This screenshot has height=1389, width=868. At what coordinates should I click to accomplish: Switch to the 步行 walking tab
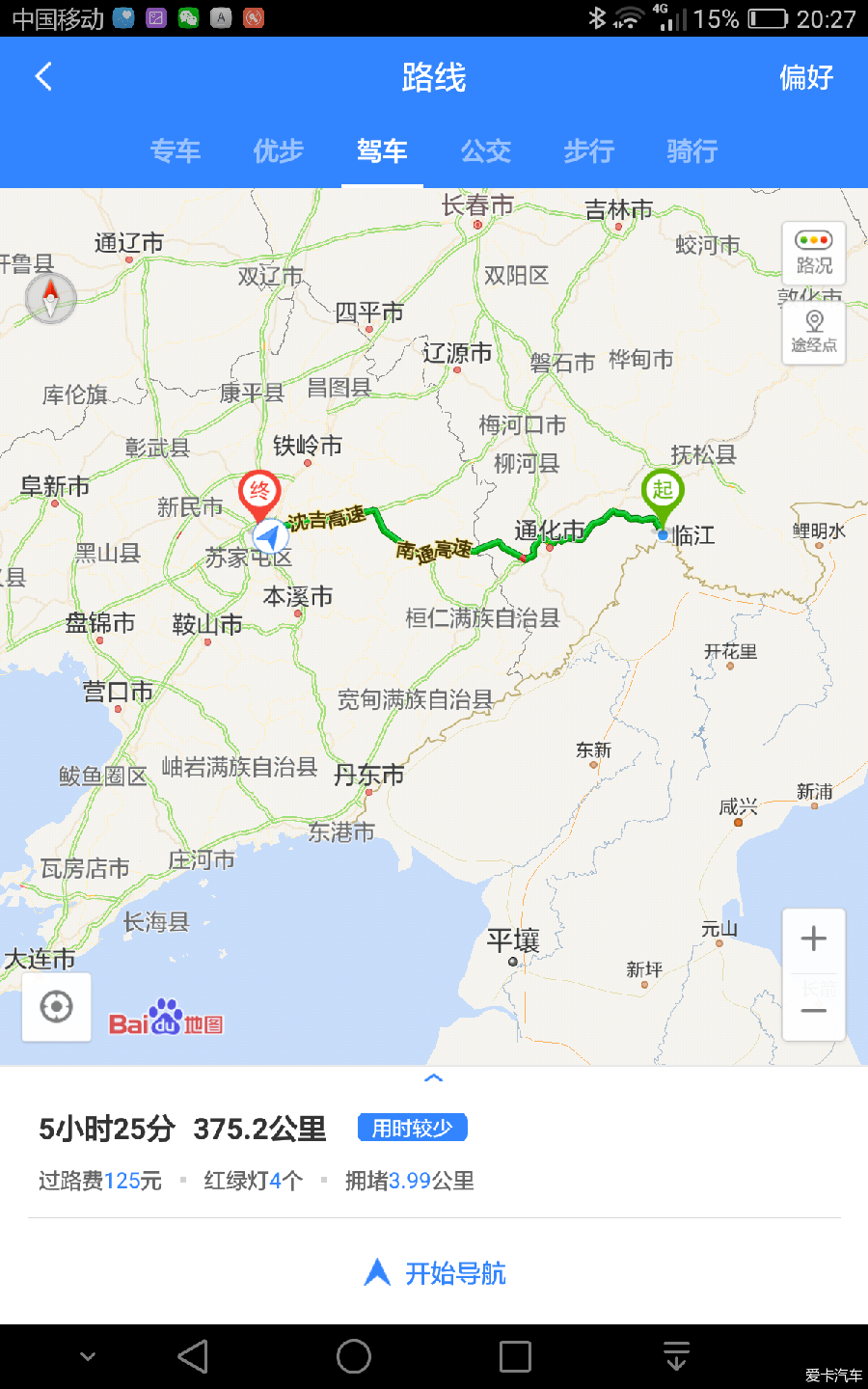pyautogui.click(x=588, y=151)
